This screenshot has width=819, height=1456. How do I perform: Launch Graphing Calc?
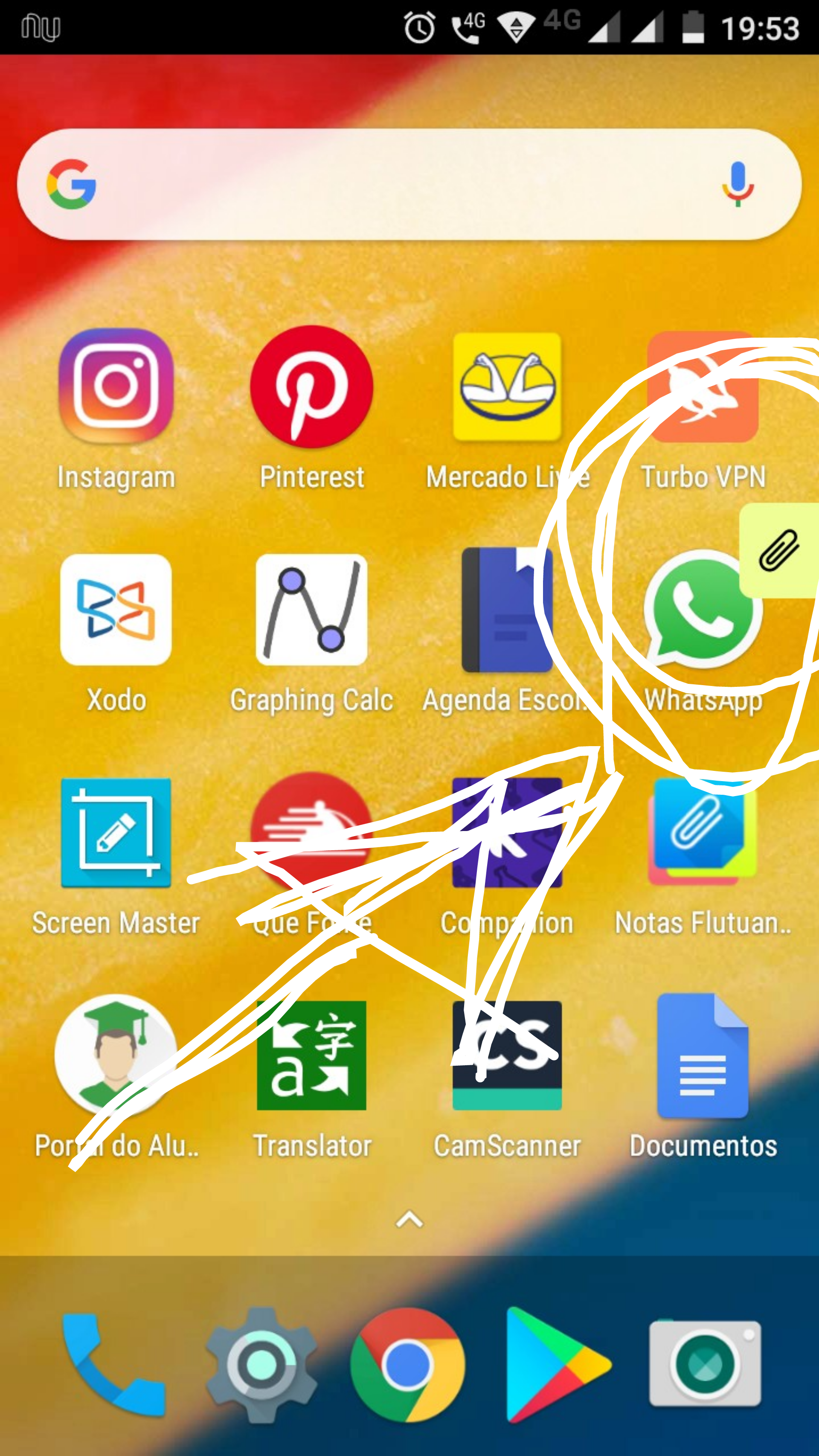coord(311,609)
